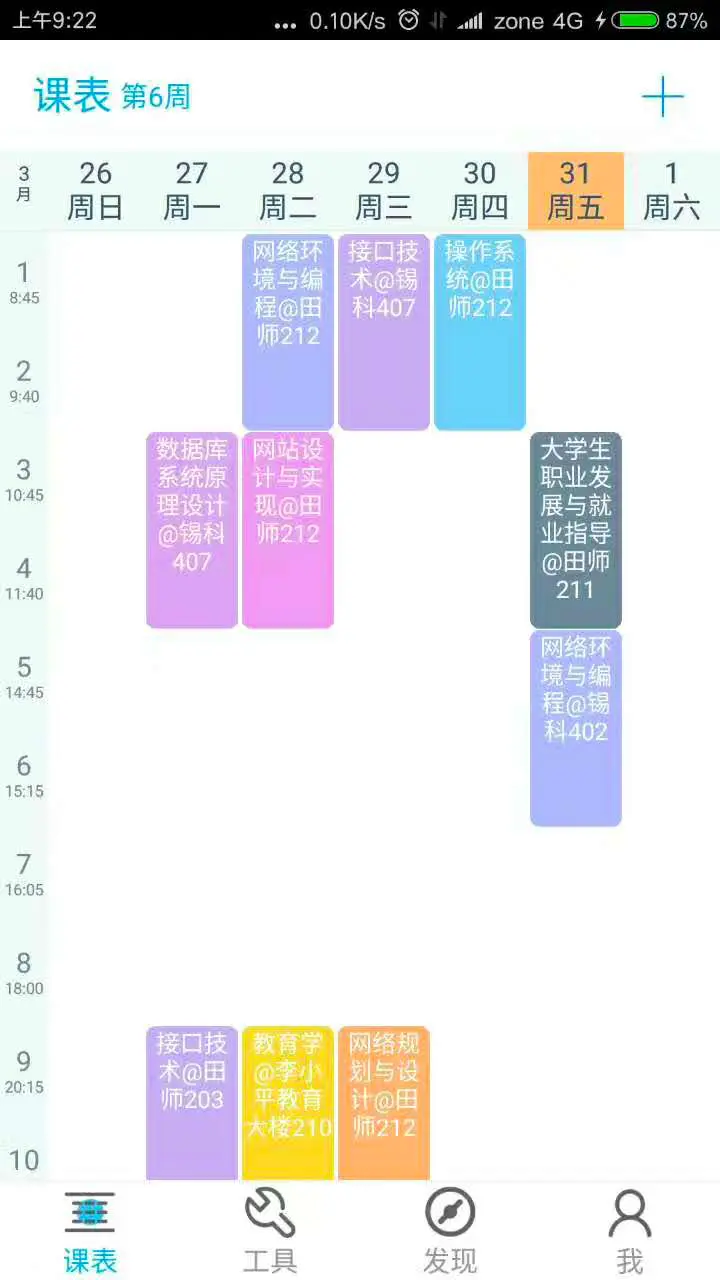The height and width of the screenshot is (1280, 720).
Task: Select the 课表 tab
Action: click(x=90, y=1231)
